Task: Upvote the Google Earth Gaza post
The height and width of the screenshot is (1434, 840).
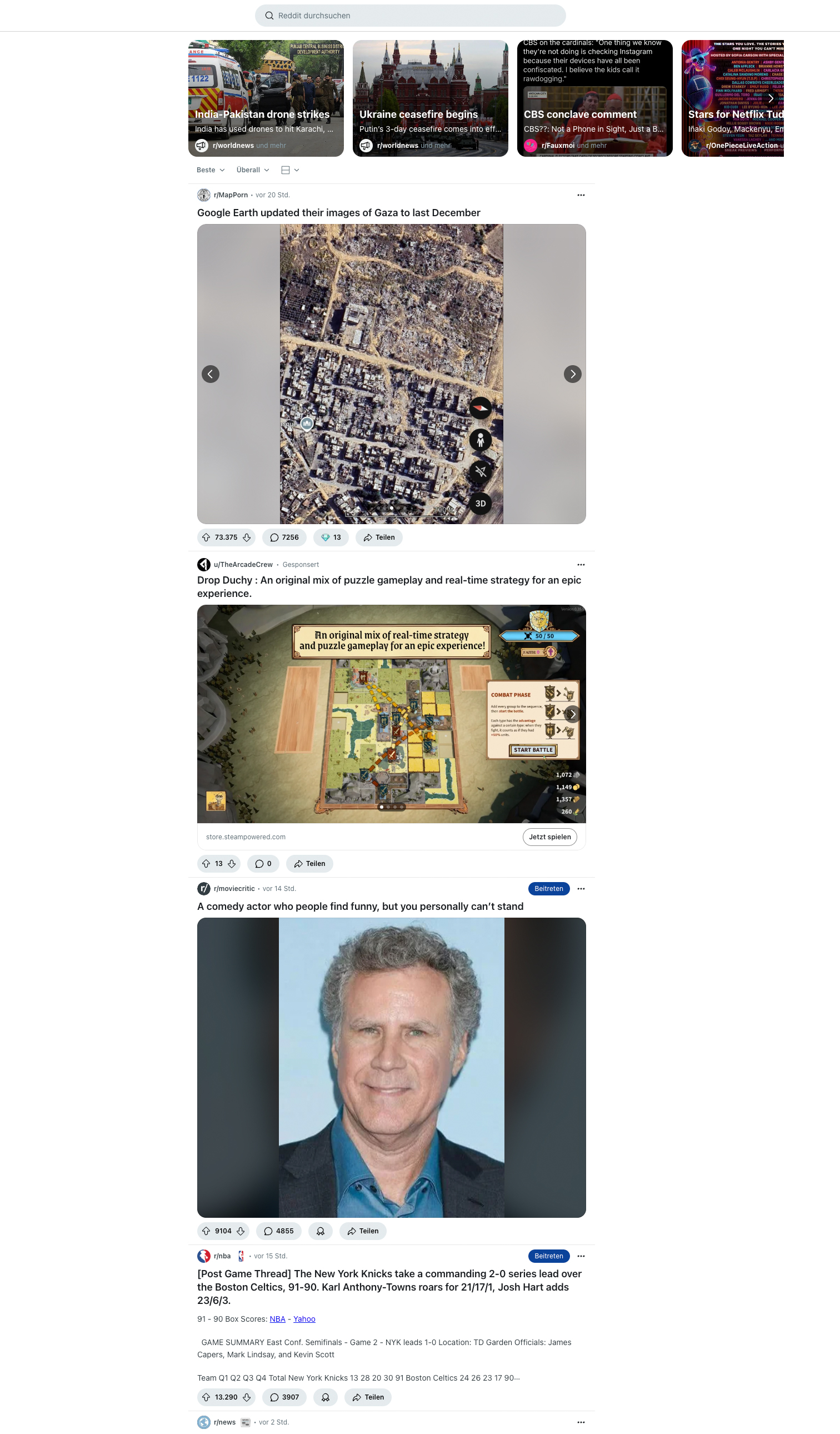Action: [x=207, y=537]
